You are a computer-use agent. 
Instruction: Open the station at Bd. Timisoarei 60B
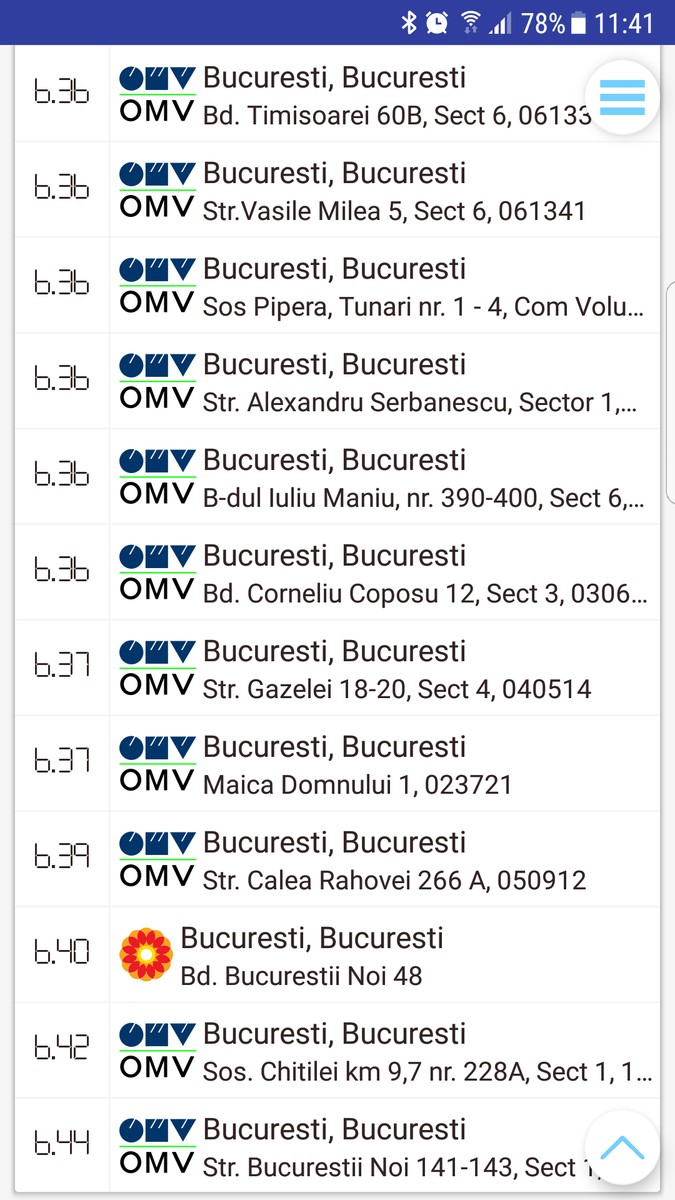click(337, 95)
